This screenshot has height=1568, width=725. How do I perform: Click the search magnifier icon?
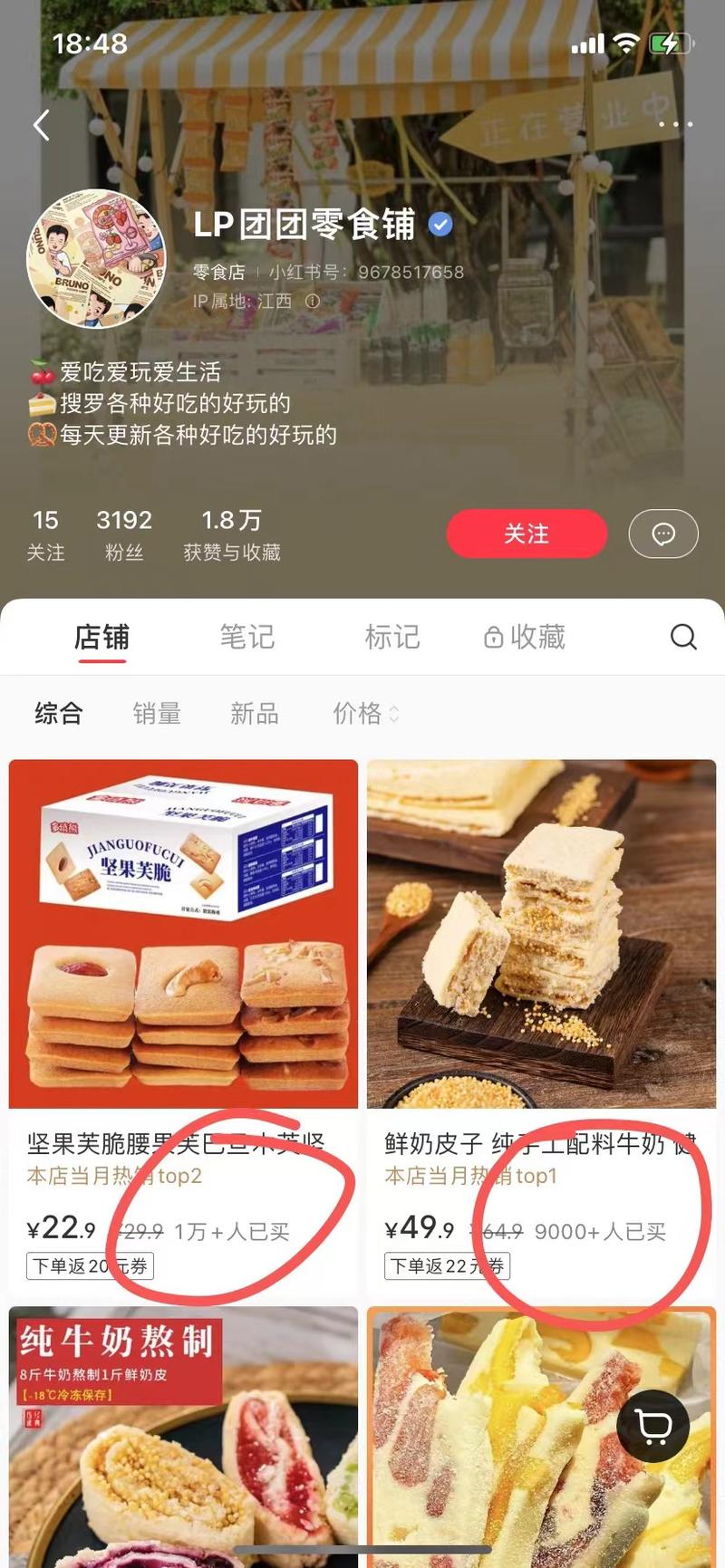[x=684, y=638]
